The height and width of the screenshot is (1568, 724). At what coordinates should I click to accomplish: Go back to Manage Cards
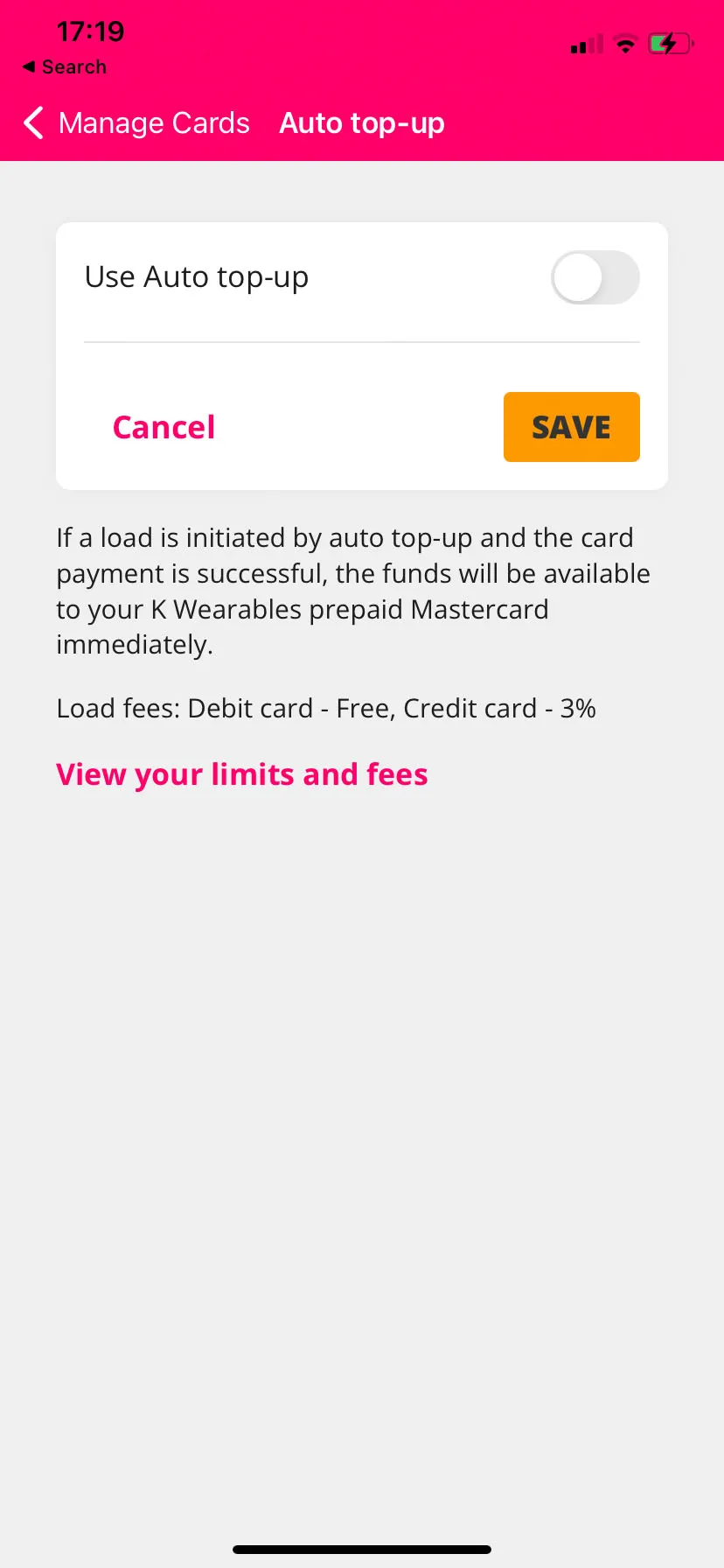[137, 123]
